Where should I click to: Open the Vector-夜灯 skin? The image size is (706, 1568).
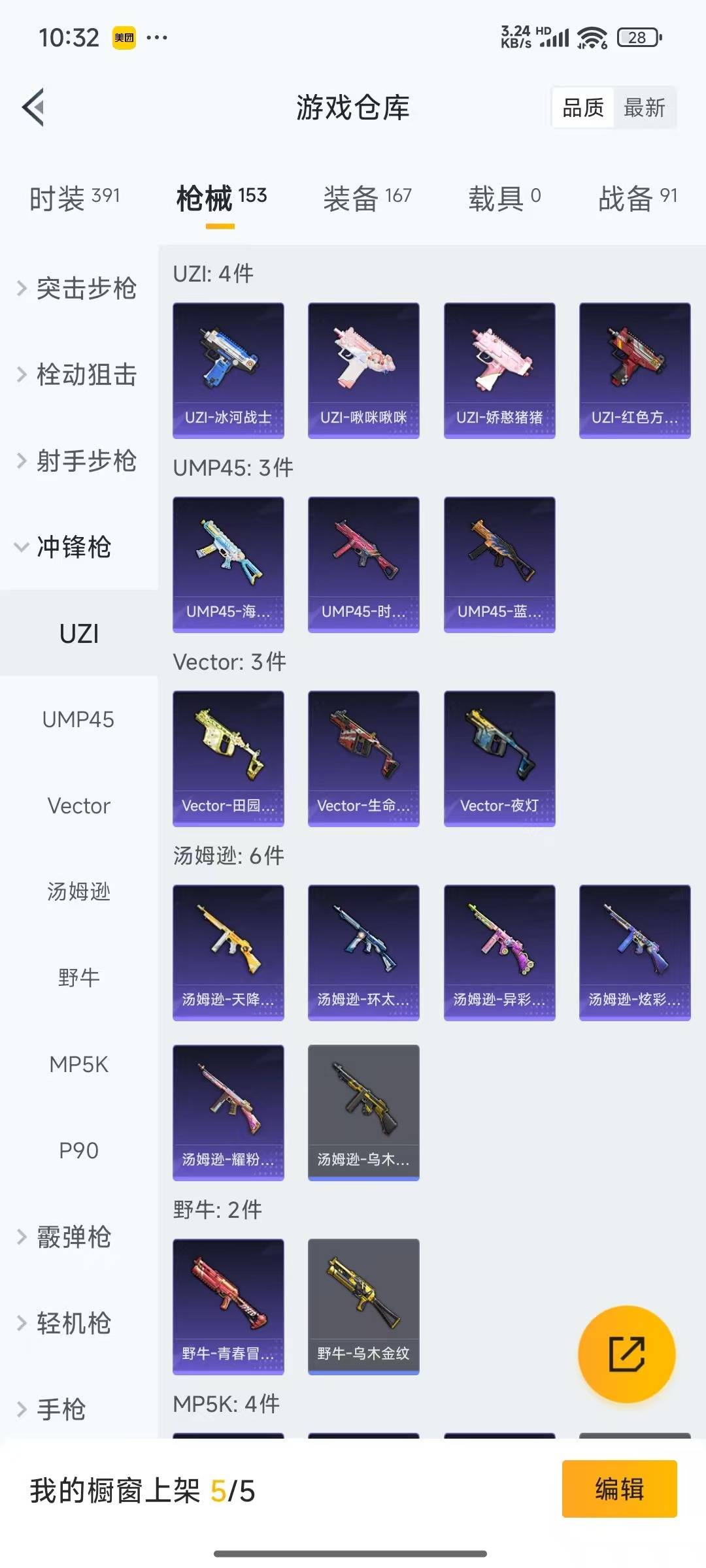point(499,758)
